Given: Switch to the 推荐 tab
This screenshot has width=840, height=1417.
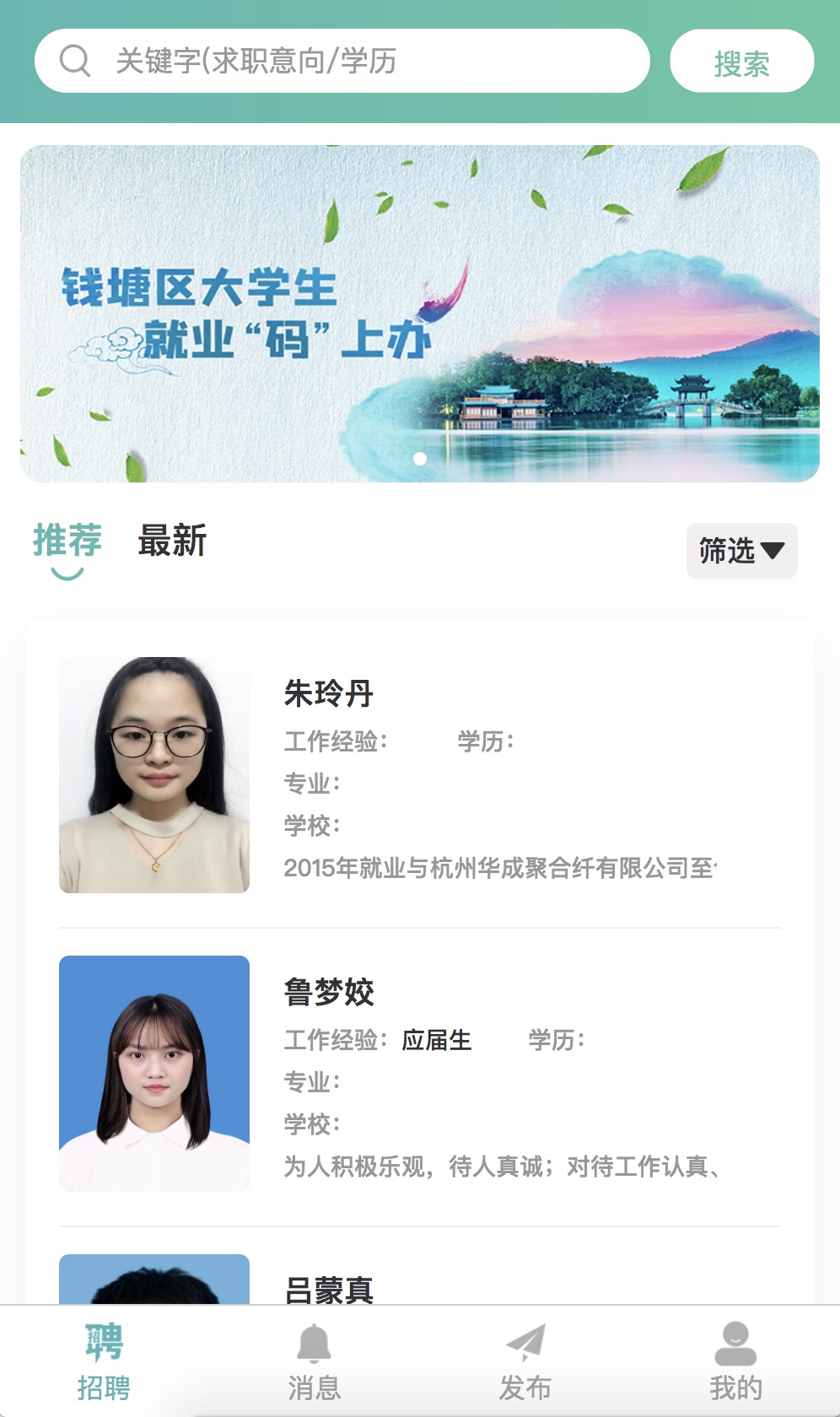Looking at the screenshot, I should tap(67, 541).
